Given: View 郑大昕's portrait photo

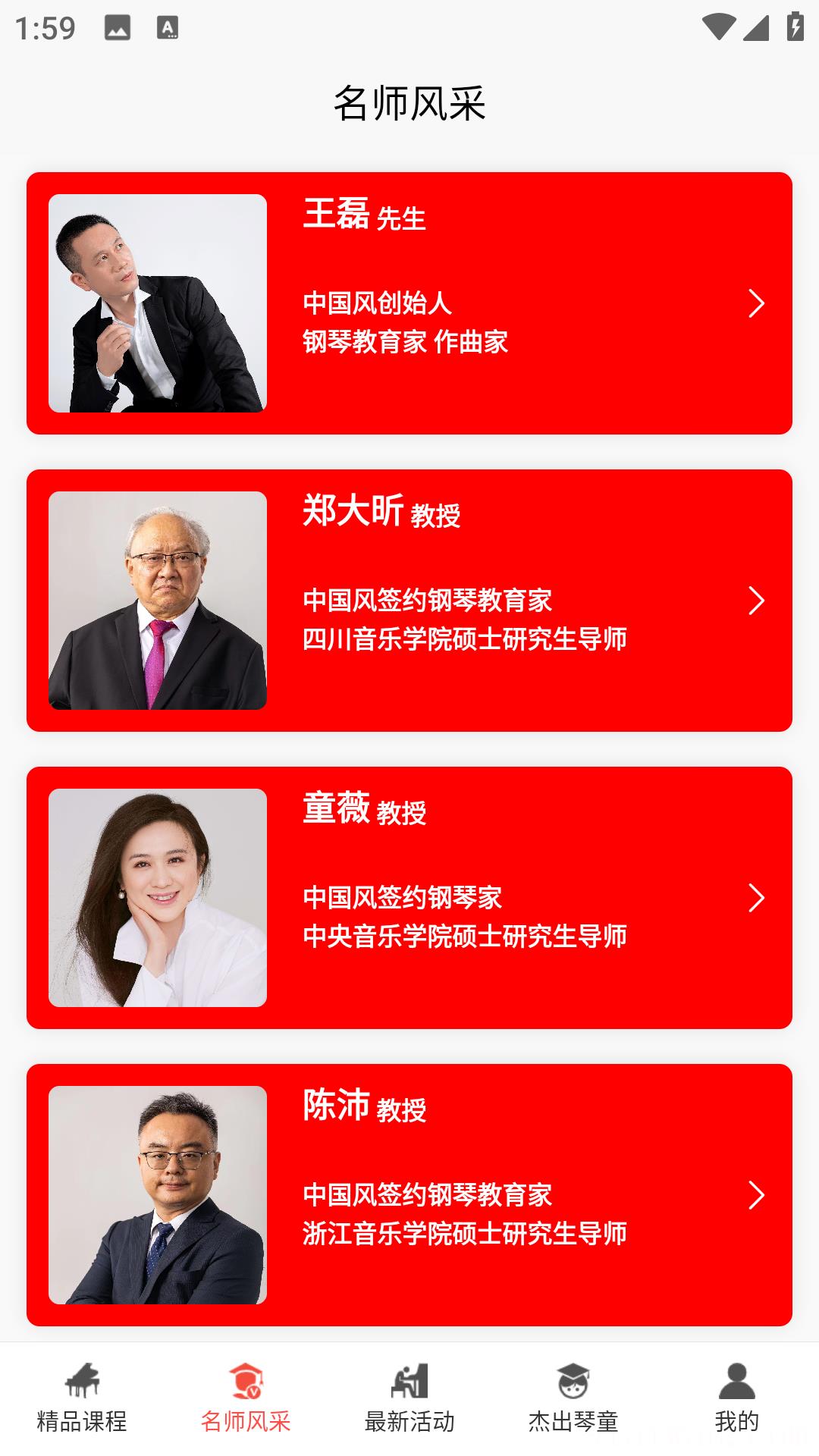Looking at the screenshot, I should pyautogui.click(x=157, y=601).
